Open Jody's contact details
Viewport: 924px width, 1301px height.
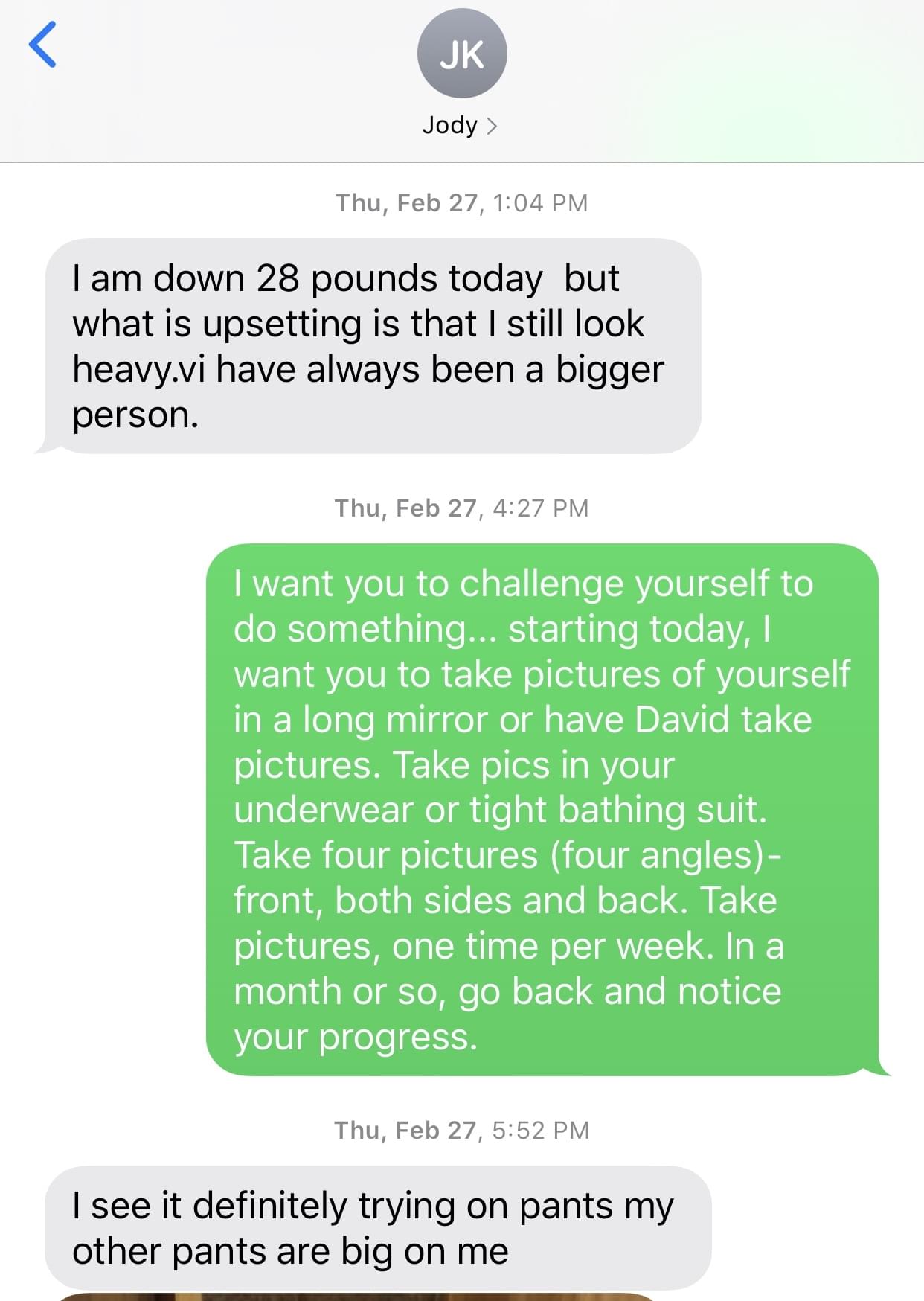(x=460, y=125)
